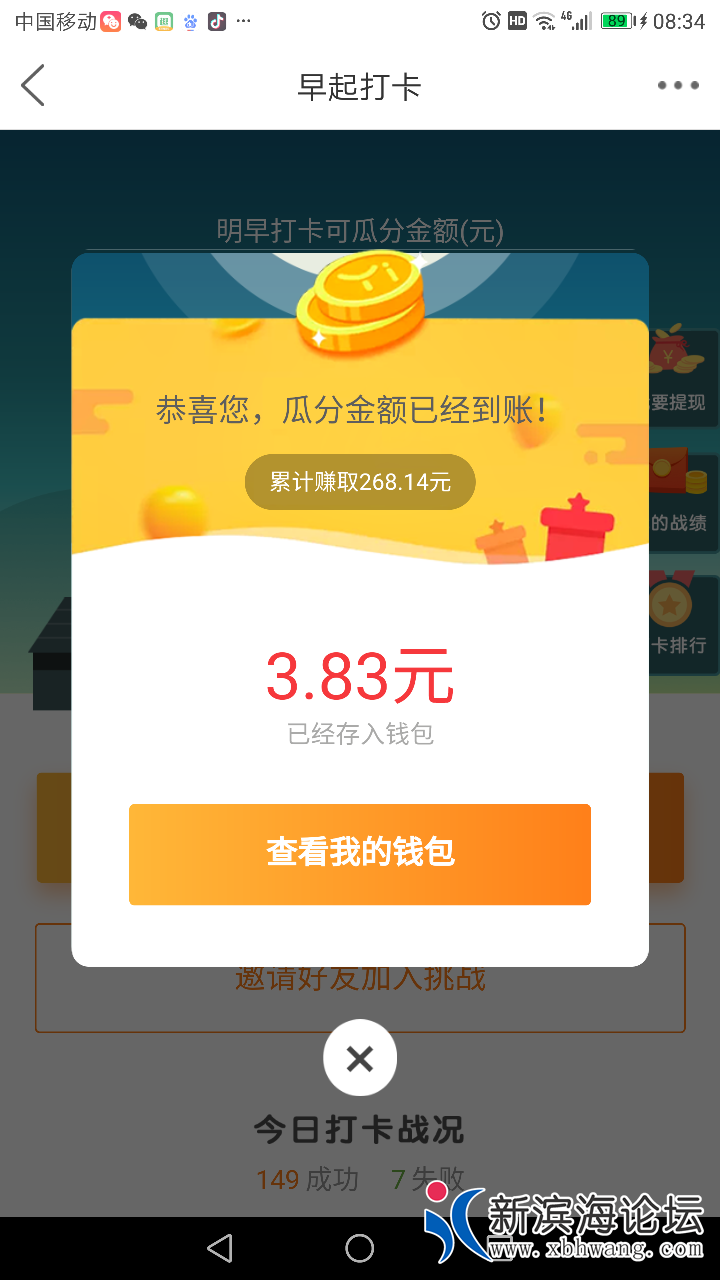Open the three-dot overflow menu

pos(678,86)
